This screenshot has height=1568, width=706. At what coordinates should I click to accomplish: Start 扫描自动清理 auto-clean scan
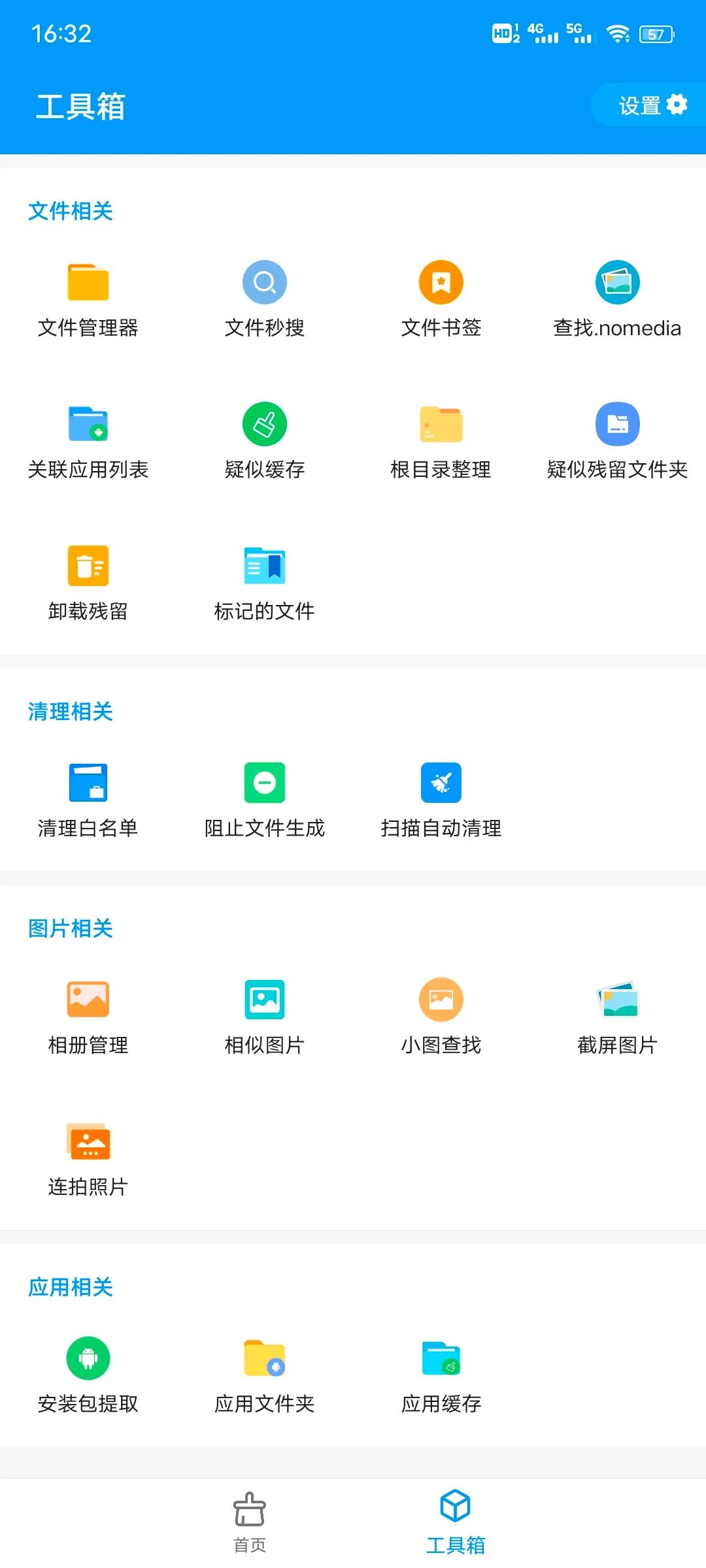[x=441, y=797]
